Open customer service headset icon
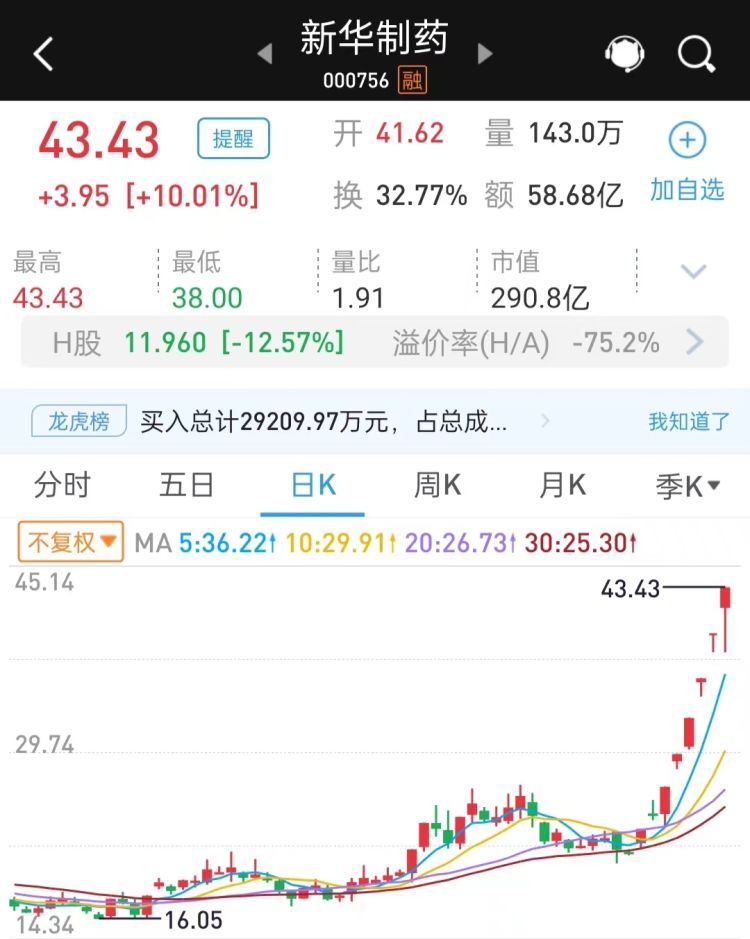750x939 pixels. pos(624,53)
